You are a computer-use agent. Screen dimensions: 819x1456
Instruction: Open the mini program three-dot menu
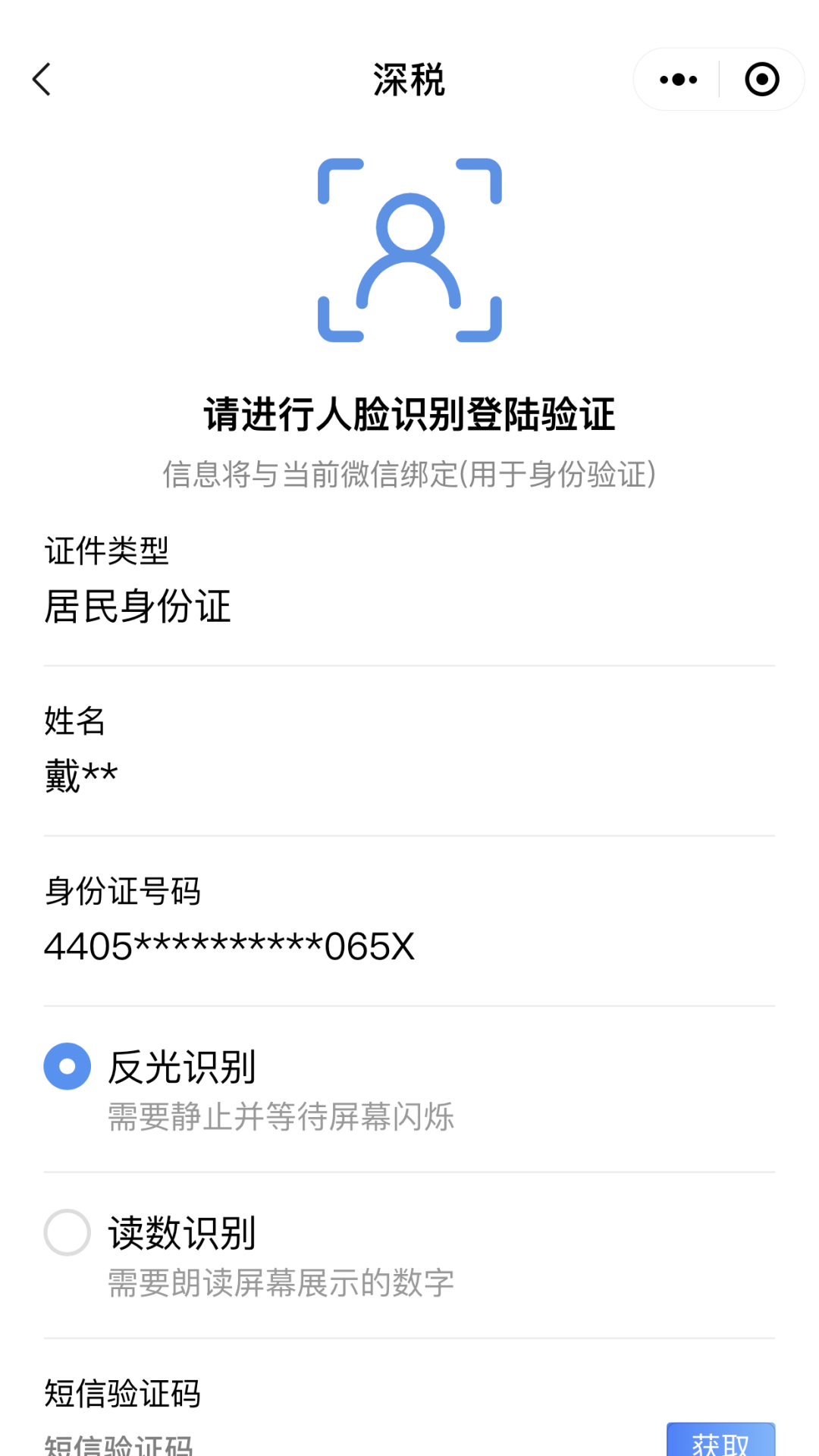(x=678, y=80)
